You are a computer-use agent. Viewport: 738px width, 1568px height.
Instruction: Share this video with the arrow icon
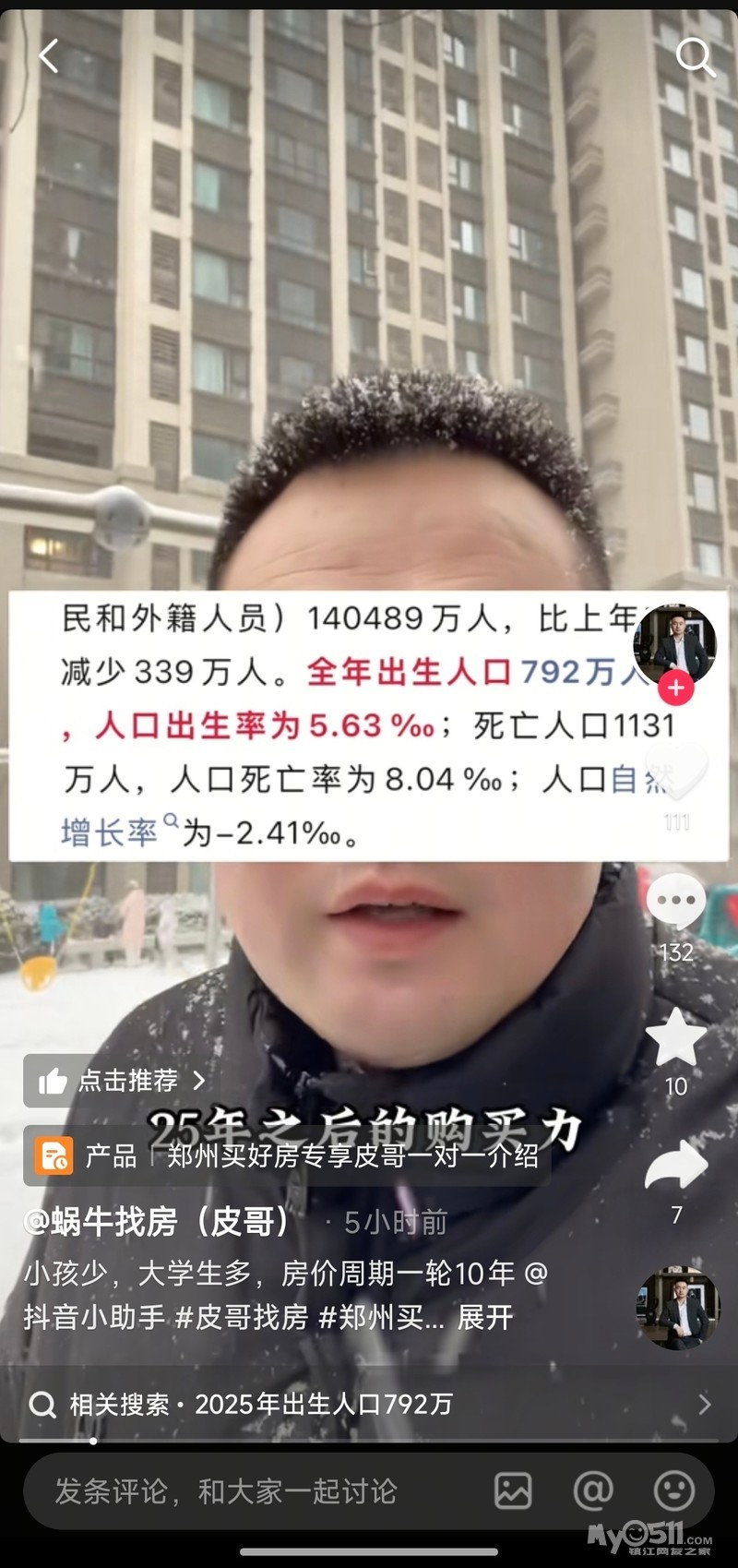pyautogui.click(x=676, y=1166)
